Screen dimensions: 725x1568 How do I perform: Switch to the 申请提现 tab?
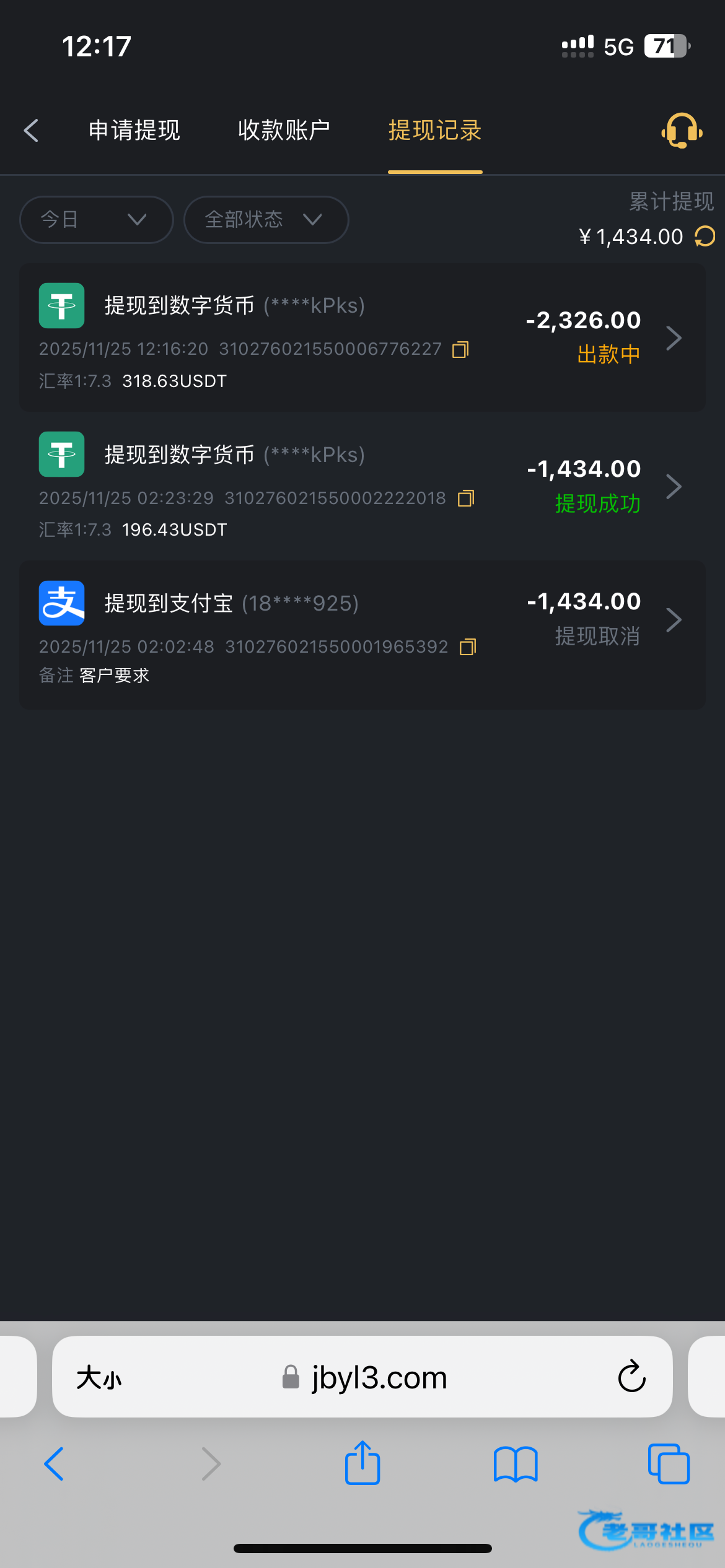pyautogui.click(x=134, y=131)
